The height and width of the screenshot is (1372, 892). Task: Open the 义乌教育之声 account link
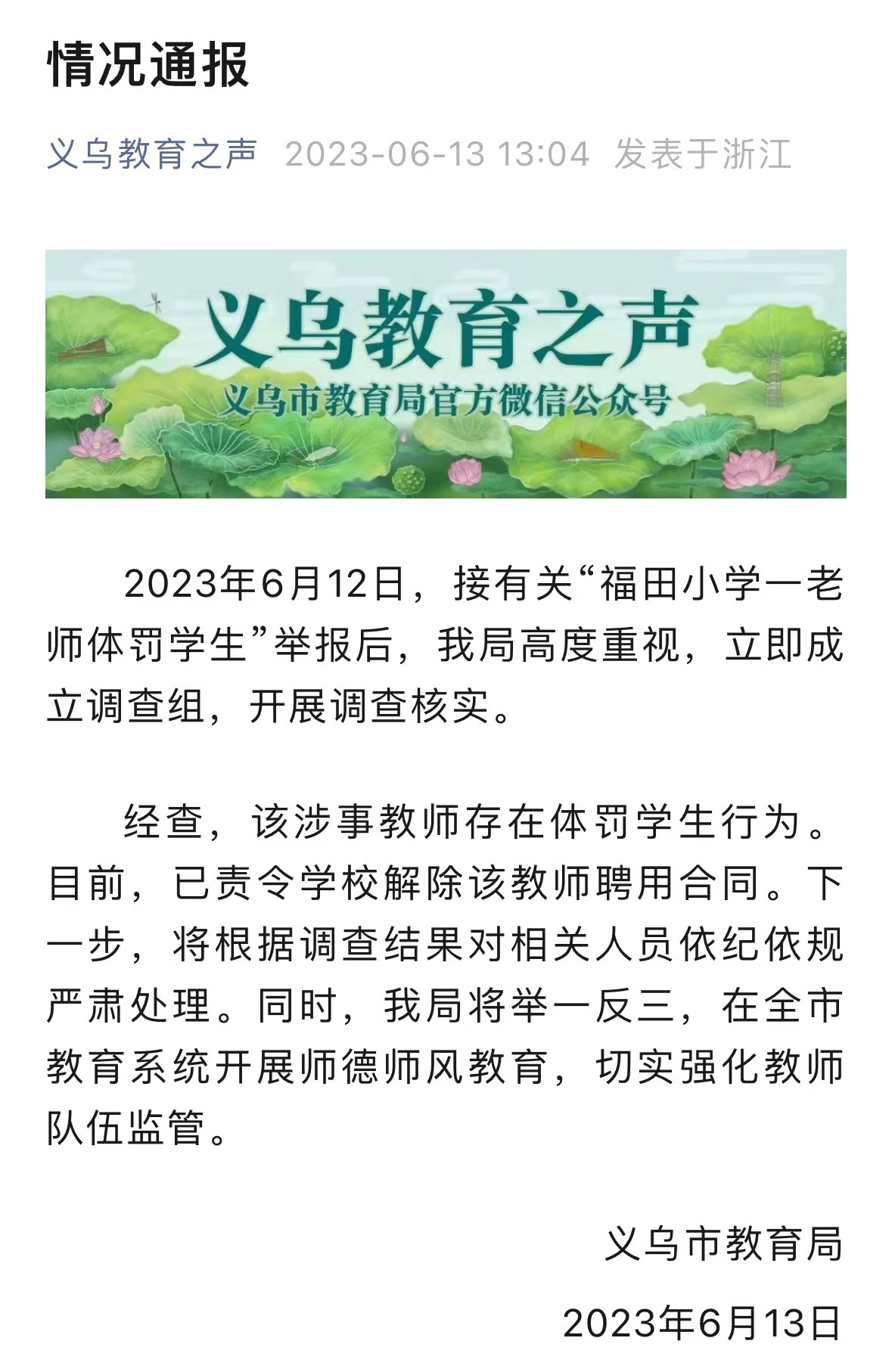(x=152, y=154)
